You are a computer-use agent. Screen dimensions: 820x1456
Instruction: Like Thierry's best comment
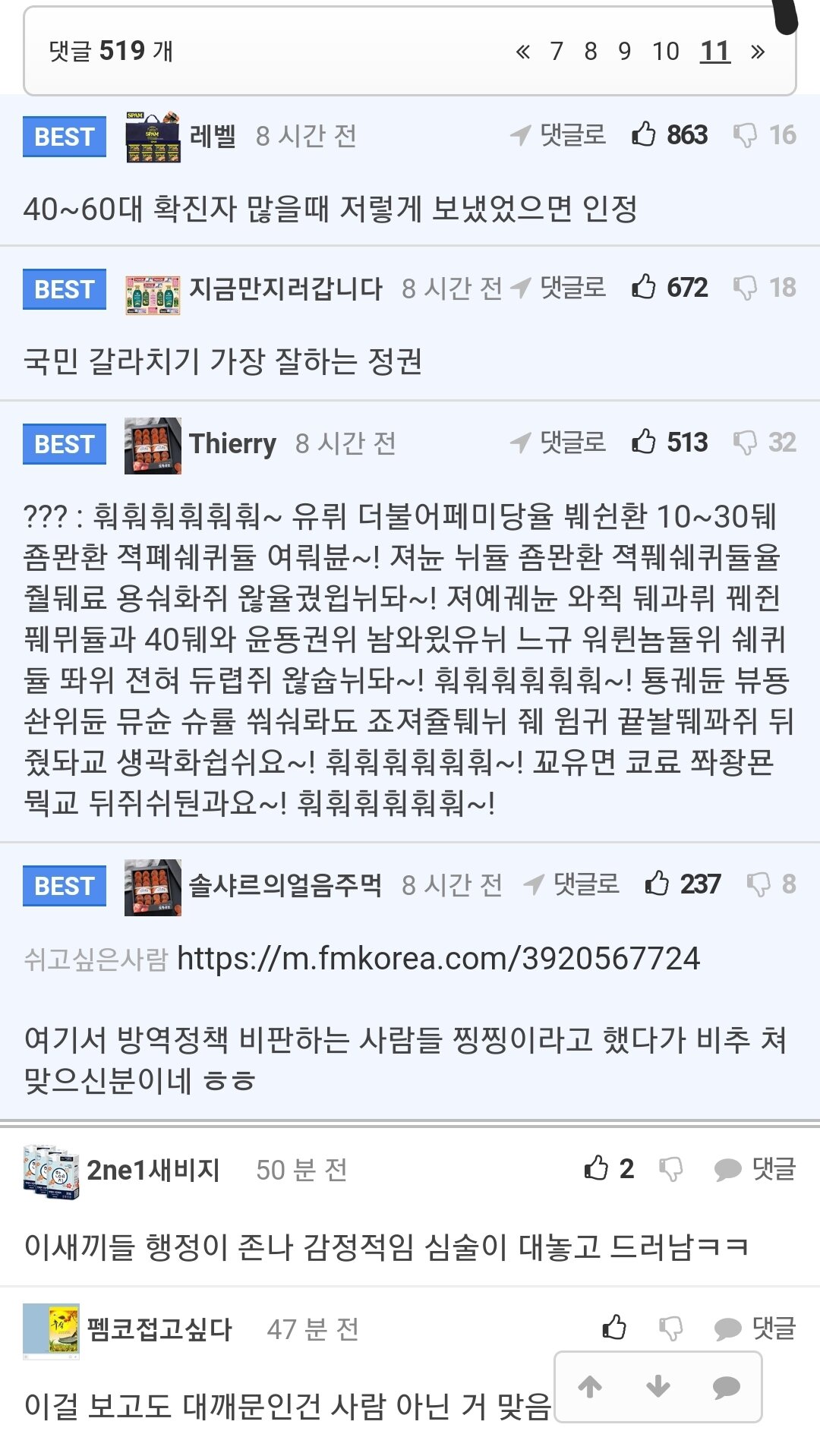pos(645,442)
